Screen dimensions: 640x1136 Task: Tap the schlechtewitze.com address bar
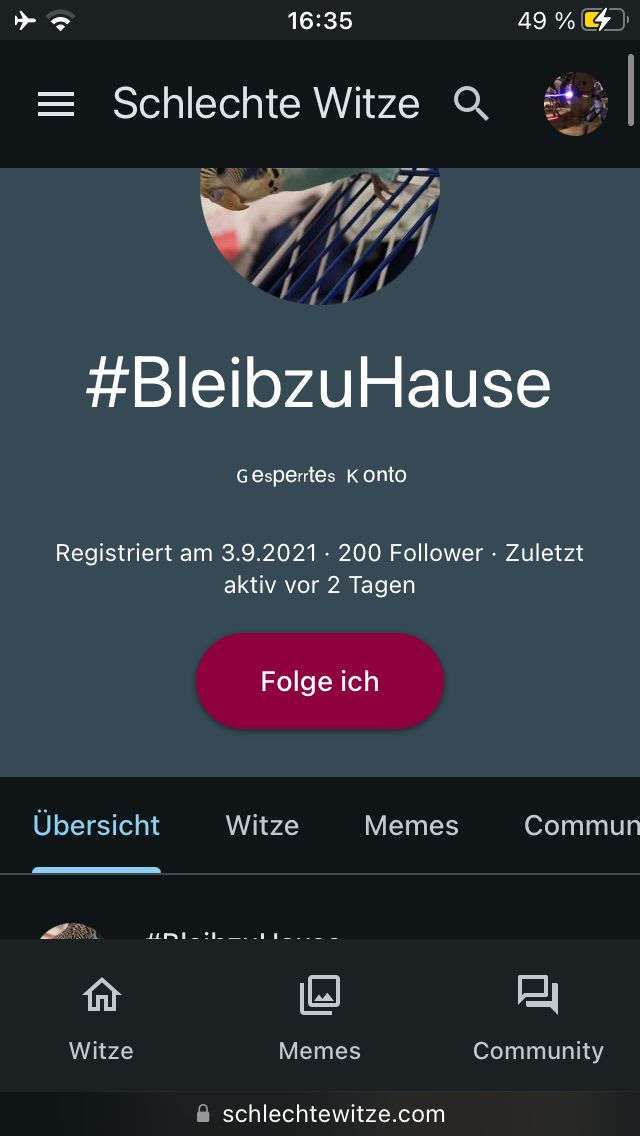[320, 1114]
